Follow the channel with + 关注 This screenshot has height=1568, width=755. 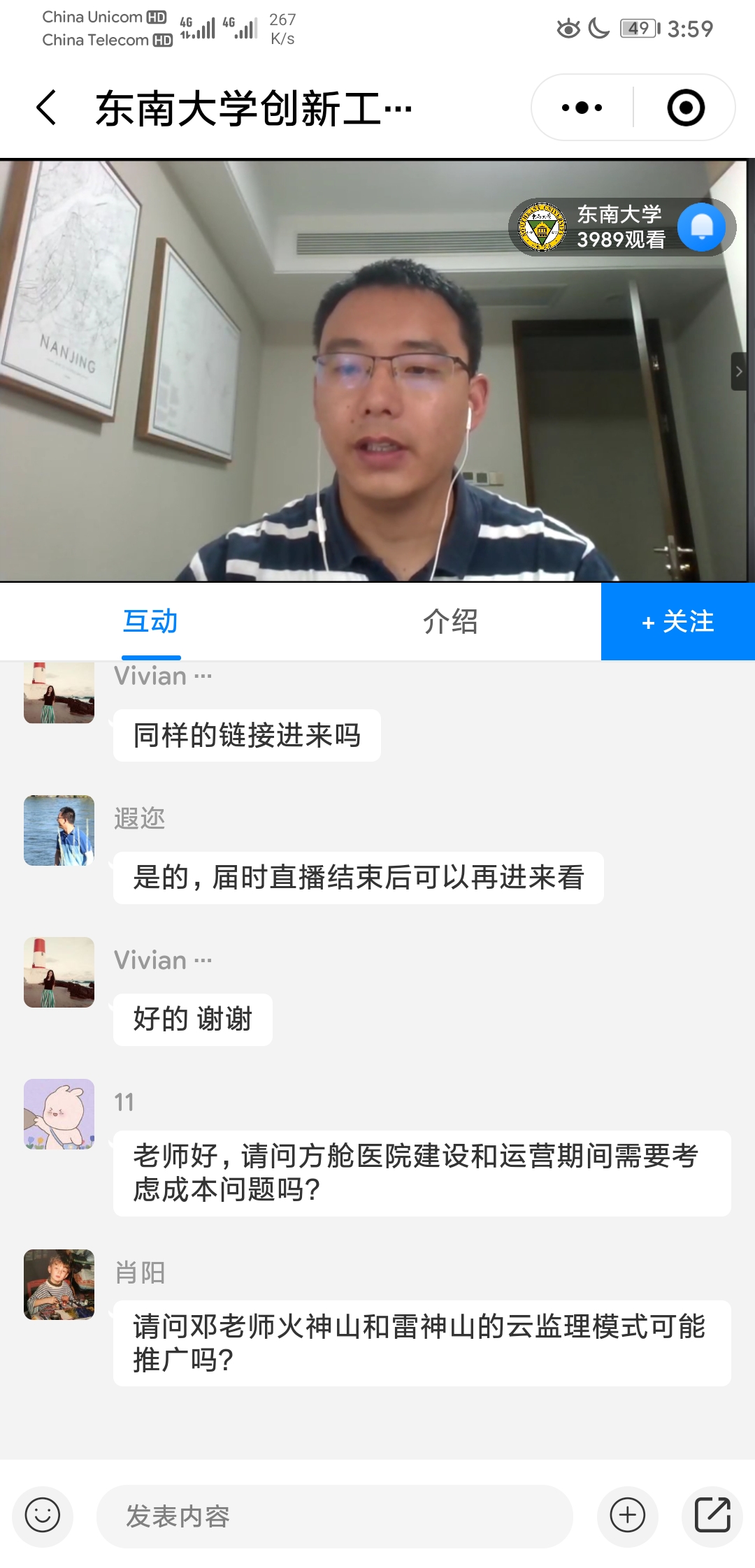point(677,621)
